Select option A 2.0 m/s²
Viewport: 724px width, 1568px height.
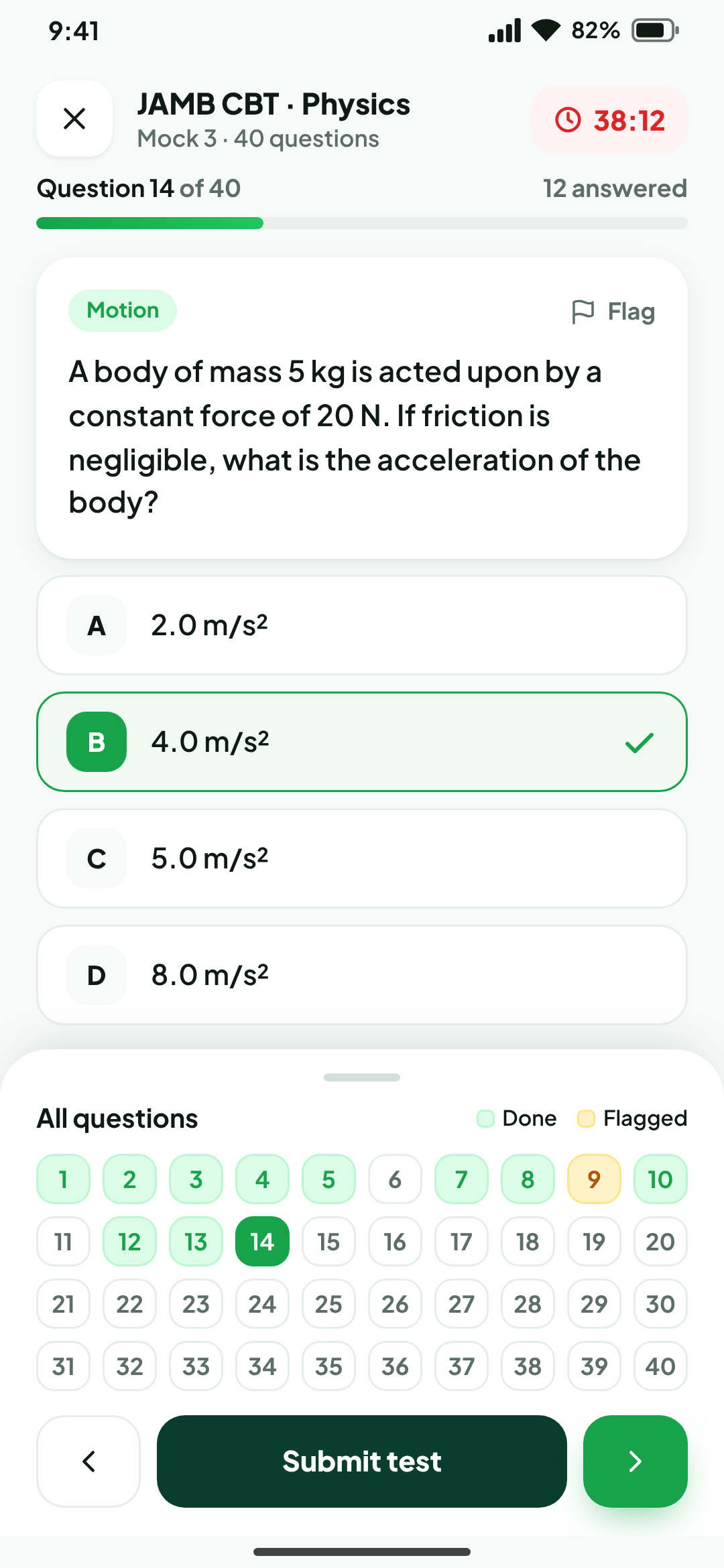(x=362, y=625)
